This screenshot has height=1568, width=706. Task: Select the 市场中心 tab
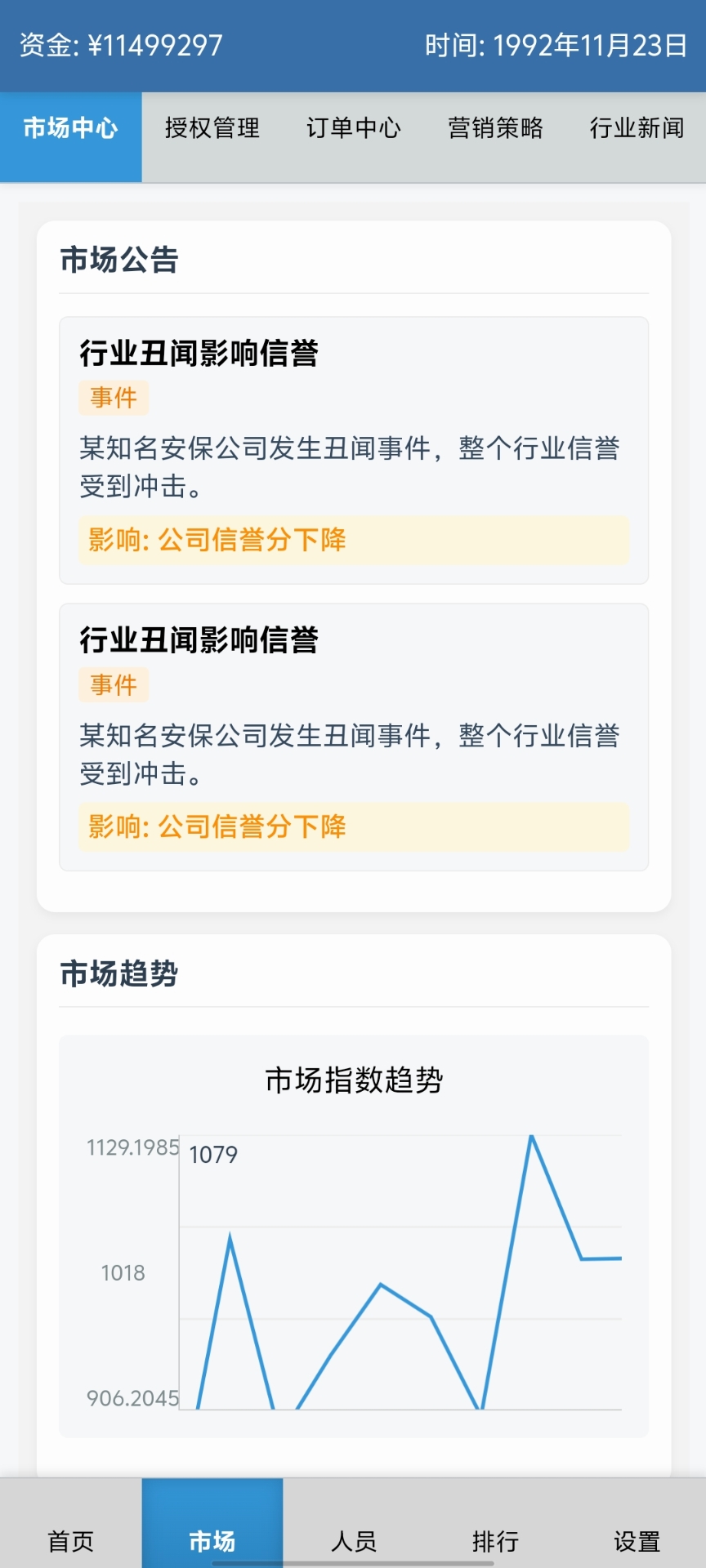tap(71, 129)
